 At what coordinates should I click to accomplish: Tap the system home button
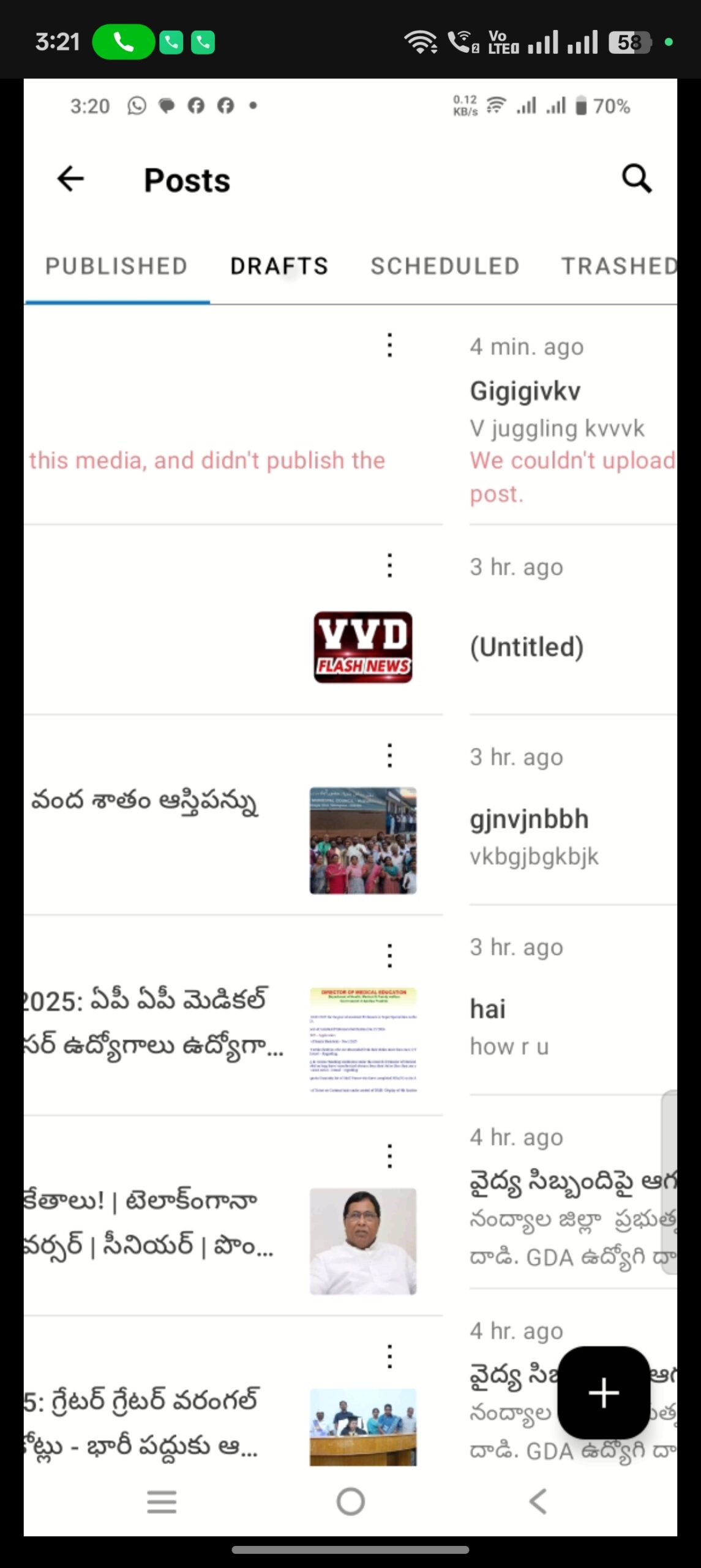(350, 1501)
